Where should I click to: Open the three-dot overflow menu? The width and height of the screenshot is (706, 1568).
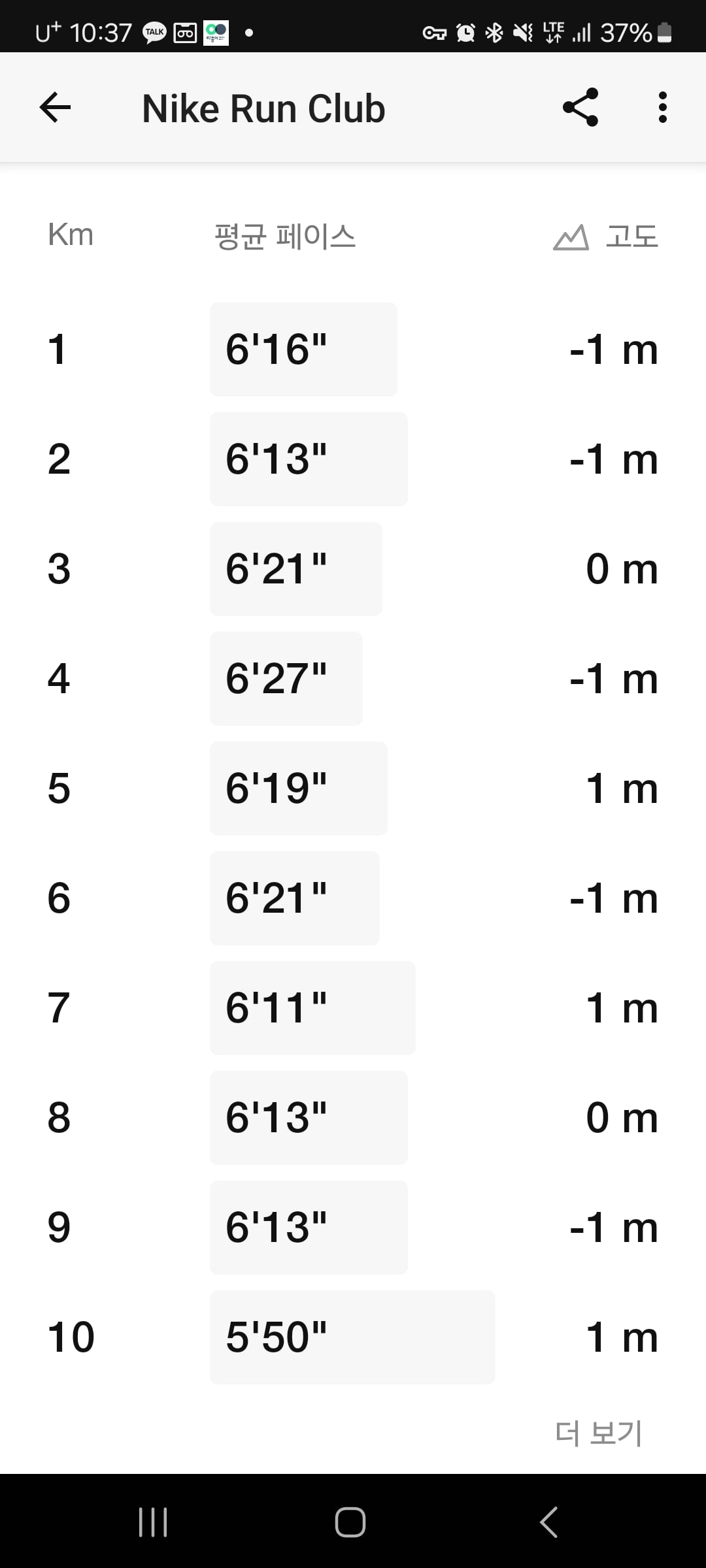(663, 108)
